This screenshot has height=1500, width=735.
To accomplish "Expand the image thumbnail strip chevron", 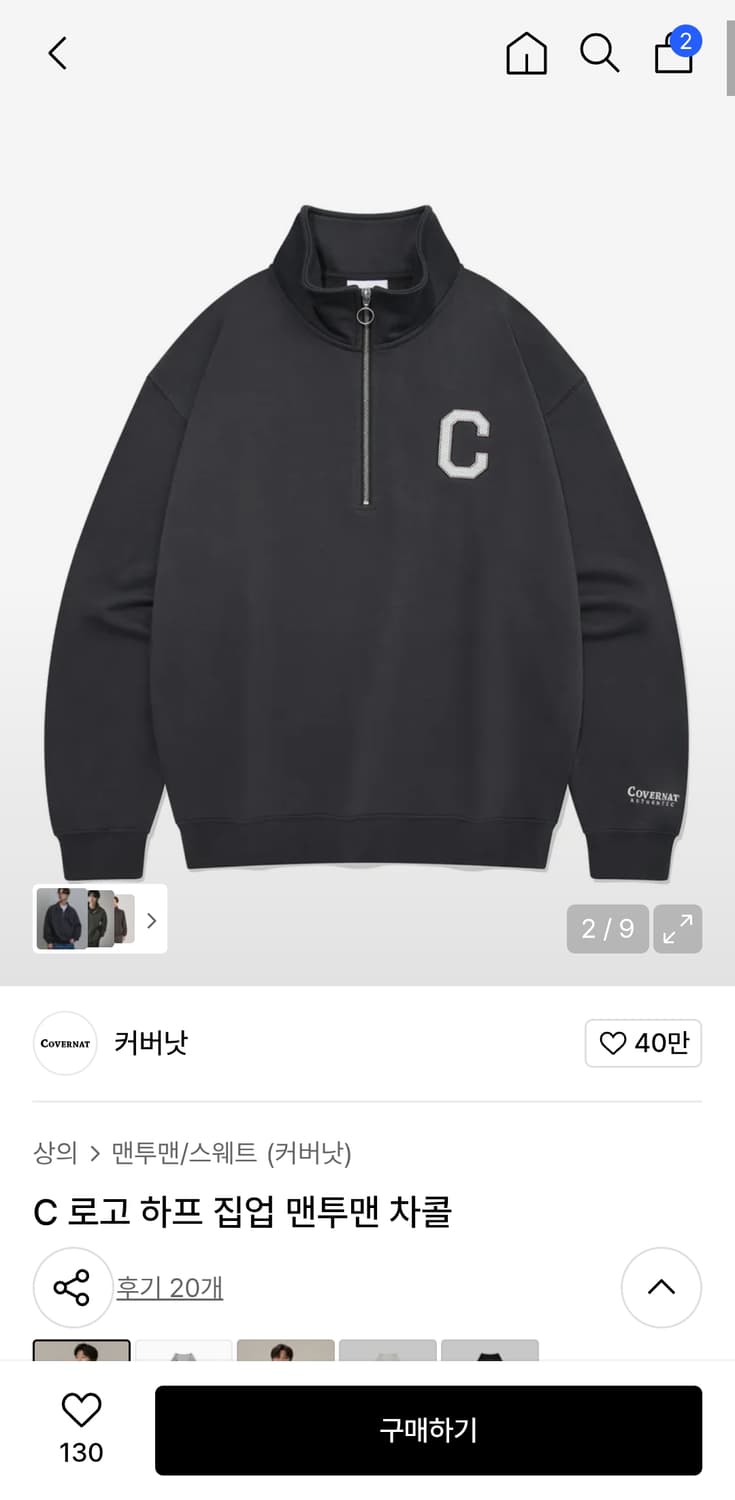I will [151, 919].
